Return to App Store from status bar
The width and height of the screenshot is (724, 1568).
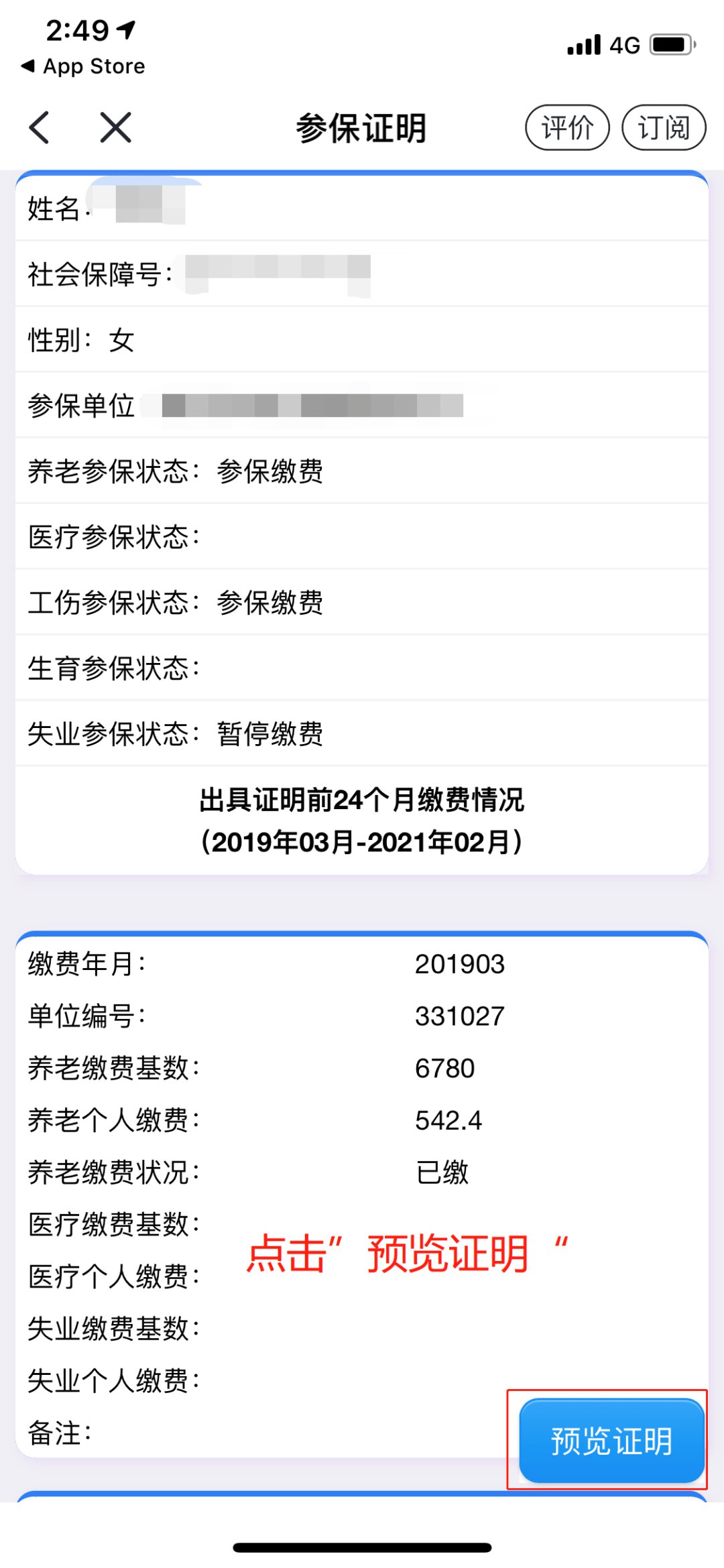84,66
